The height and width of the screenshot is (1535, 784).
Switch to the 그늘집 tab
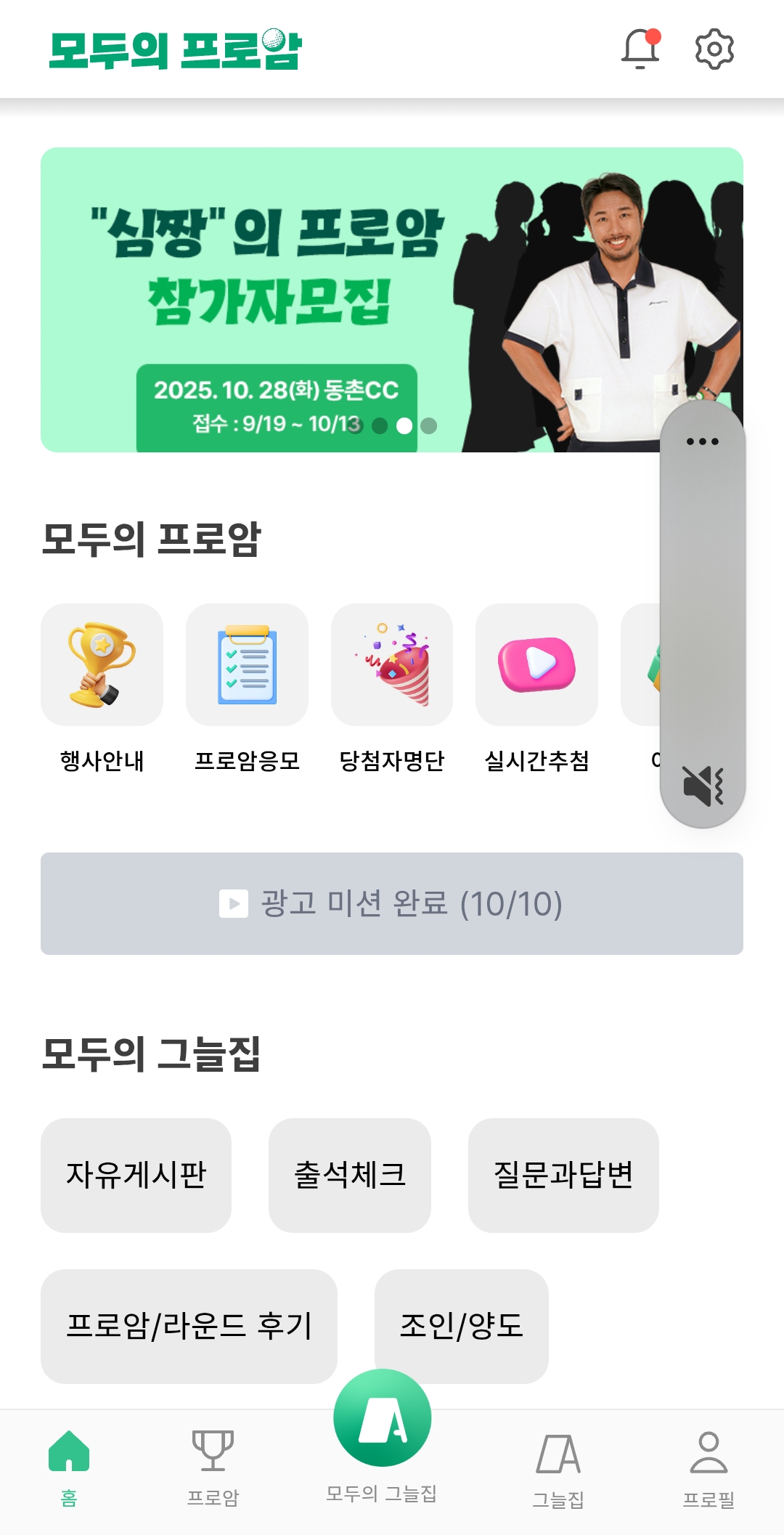click(x=558, y=1467)
